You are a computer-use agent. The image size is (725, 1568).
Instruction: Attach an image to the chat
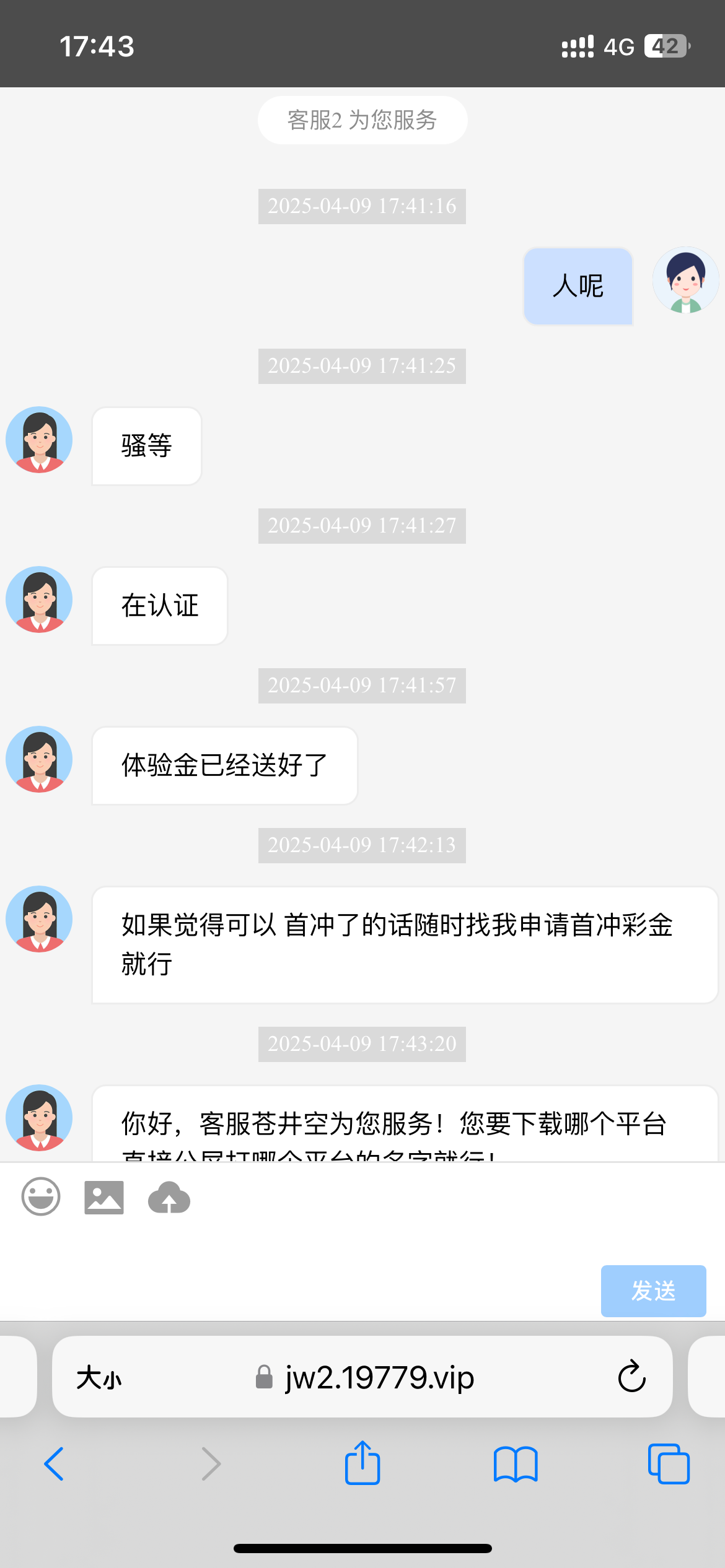[x=104, y=1198]
